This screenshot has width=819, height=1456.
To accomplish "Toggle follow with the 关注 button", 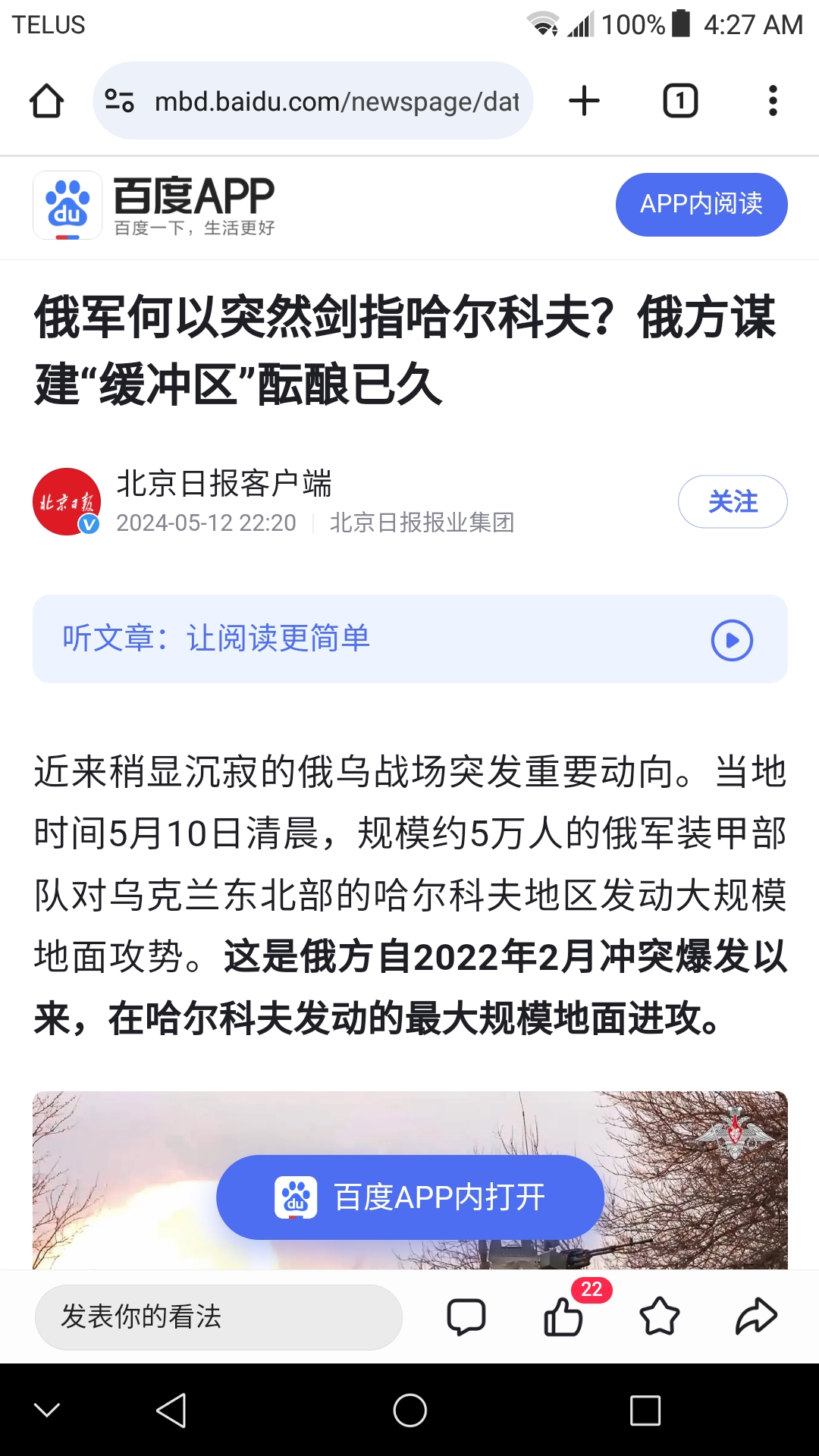I will tap(732, 501).
